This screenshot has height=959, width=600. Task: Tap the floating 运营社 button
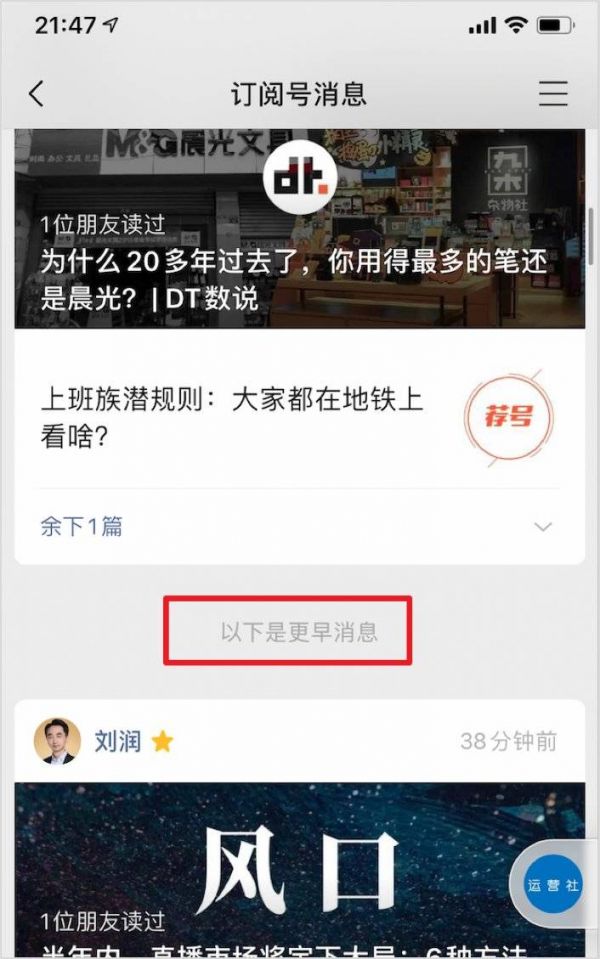(553, 885)
